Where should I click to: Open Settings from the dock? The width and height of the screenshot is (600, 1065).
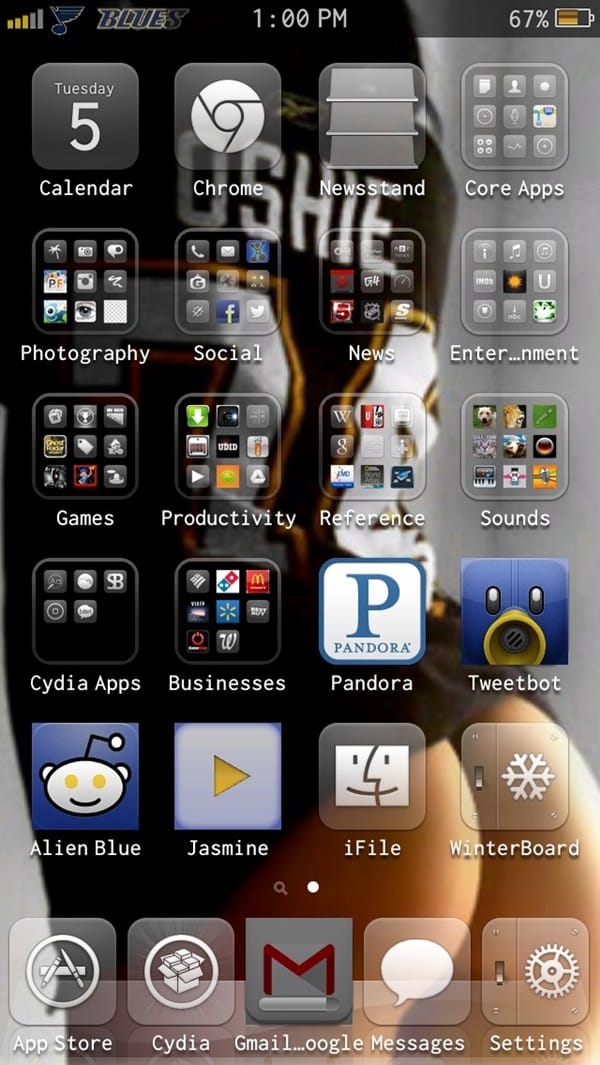535,972
